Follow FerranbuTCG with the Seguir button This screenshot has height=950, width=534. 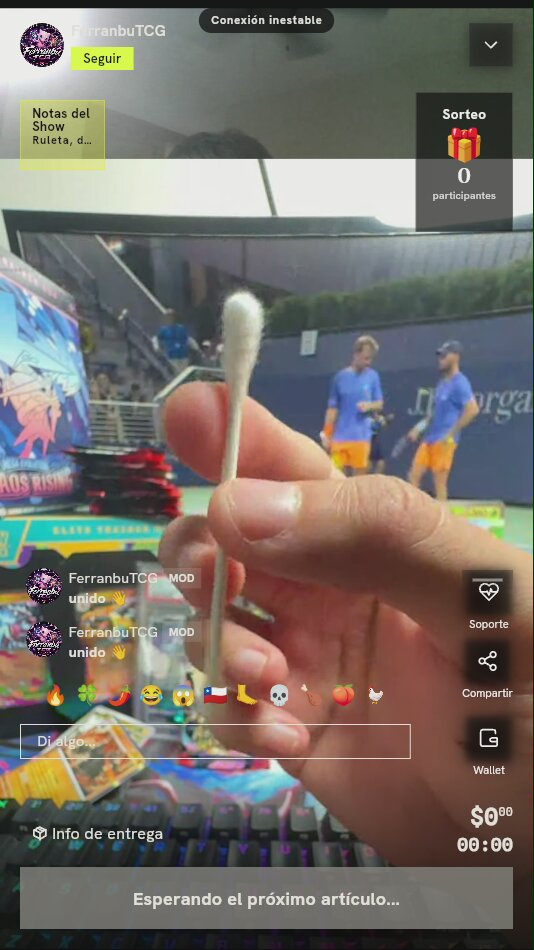(x=102, y=59)
